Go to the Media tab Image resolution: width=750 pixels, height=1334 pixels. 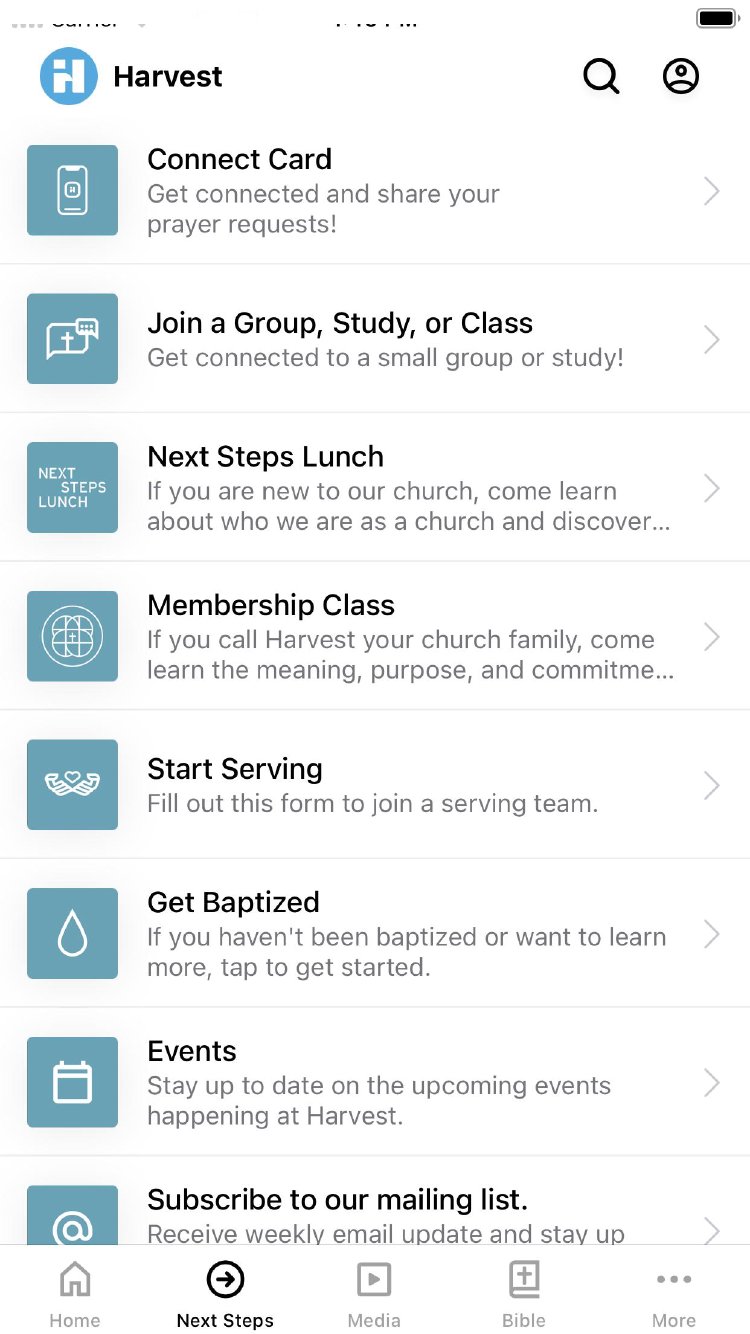click(x=374, y=1293)
